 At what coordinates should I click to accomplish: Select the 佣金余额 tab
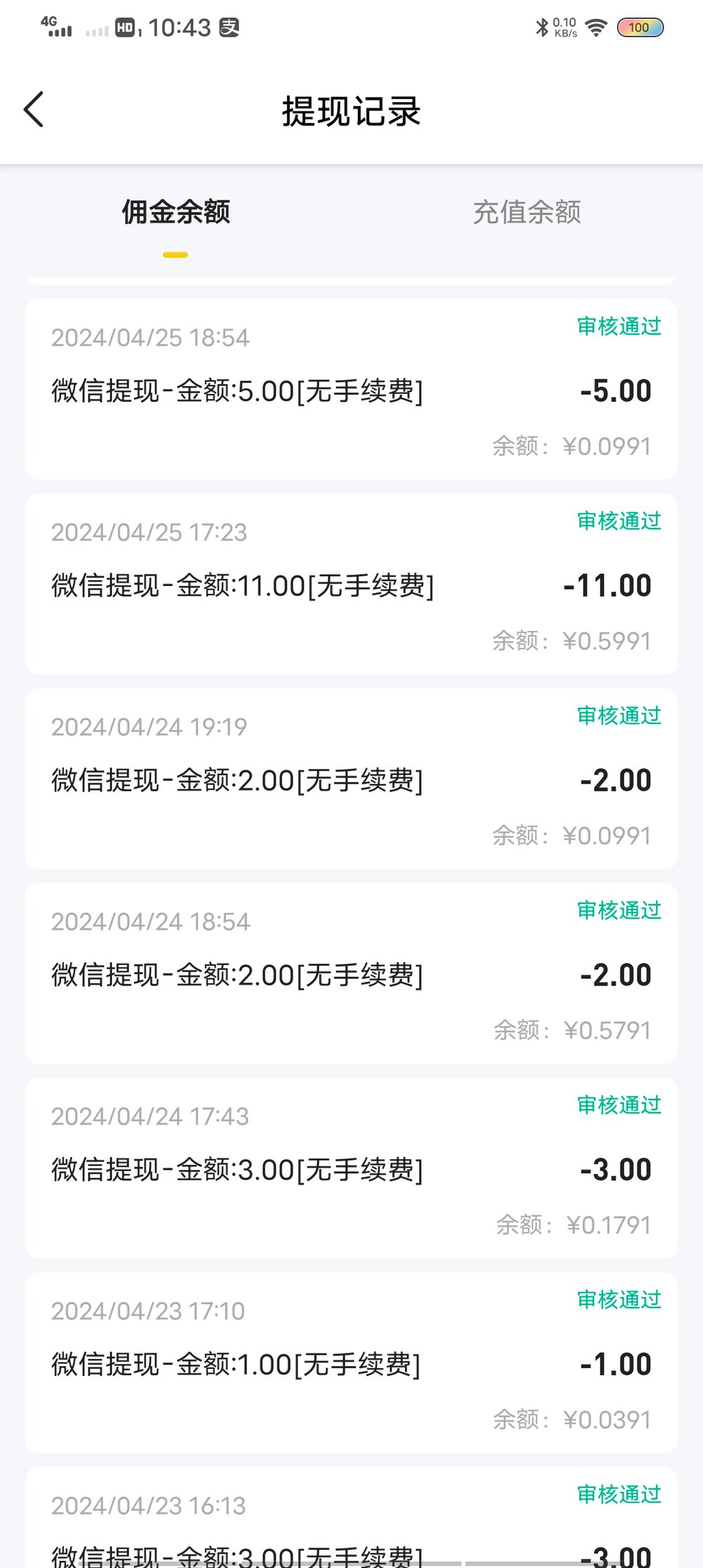[x=176, y=212]
